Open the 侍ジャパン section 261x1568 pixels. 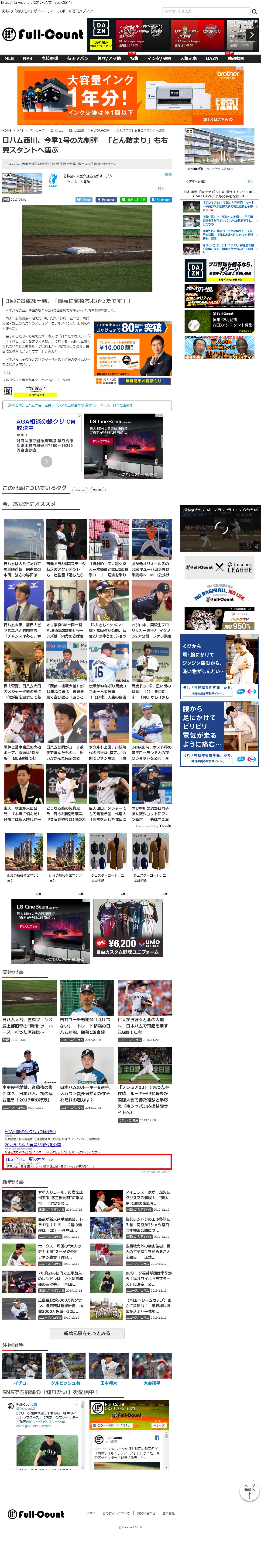77,59
